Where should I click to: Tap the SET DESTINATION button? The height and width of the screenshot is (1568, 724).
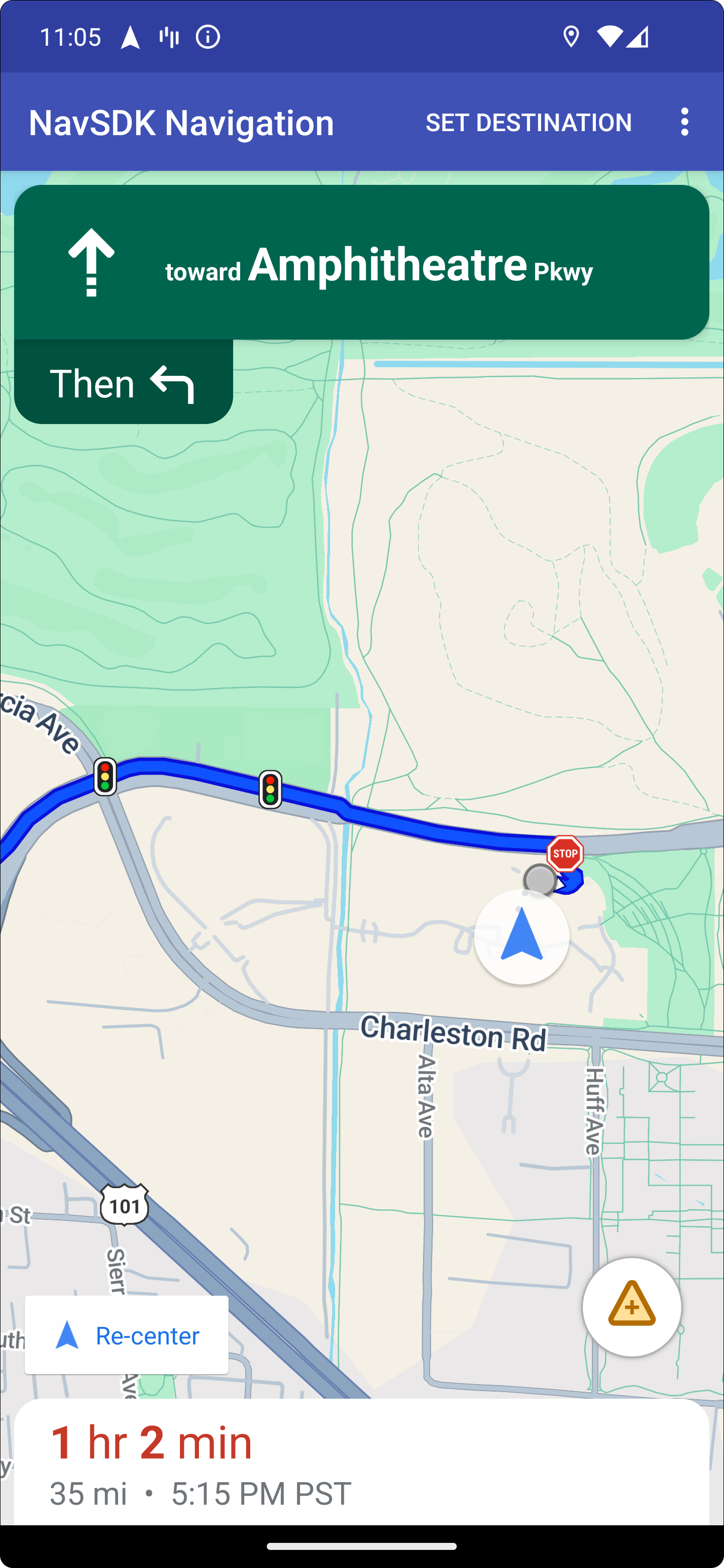tap(528, 123)
